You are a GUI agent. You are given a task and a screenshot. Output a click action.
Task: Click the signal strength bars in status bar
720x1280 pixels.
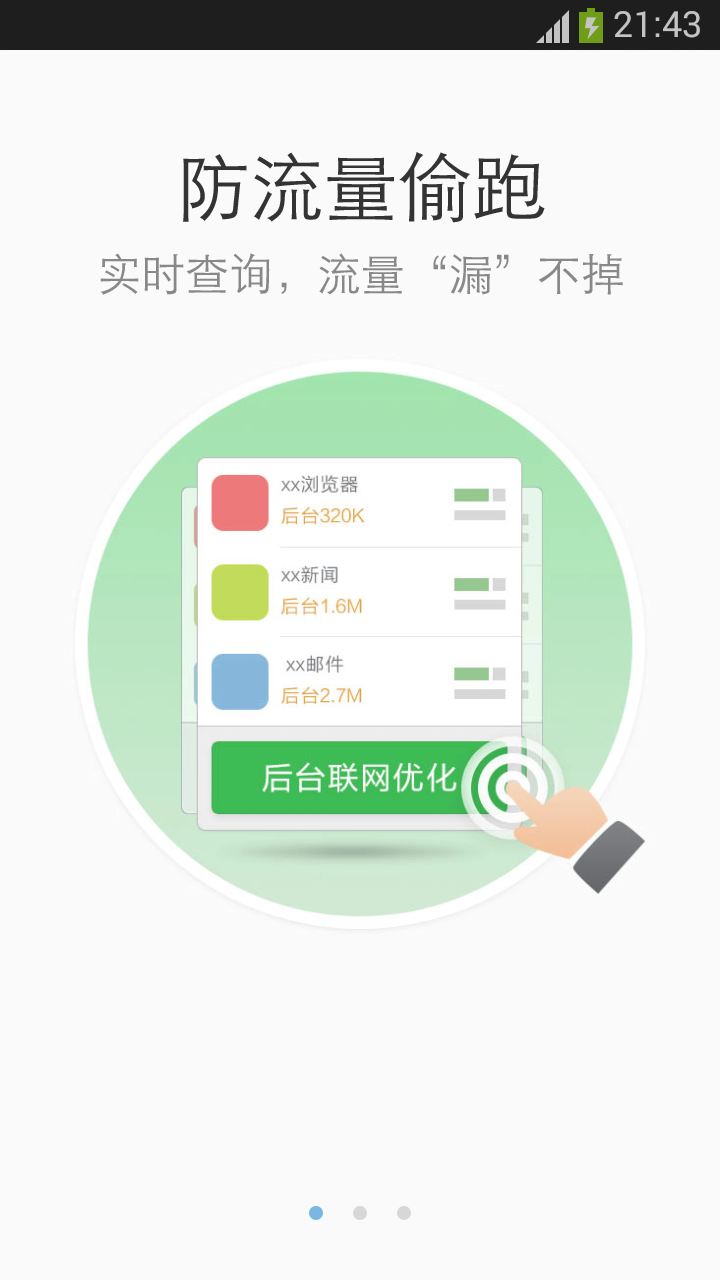coord(551,25)
